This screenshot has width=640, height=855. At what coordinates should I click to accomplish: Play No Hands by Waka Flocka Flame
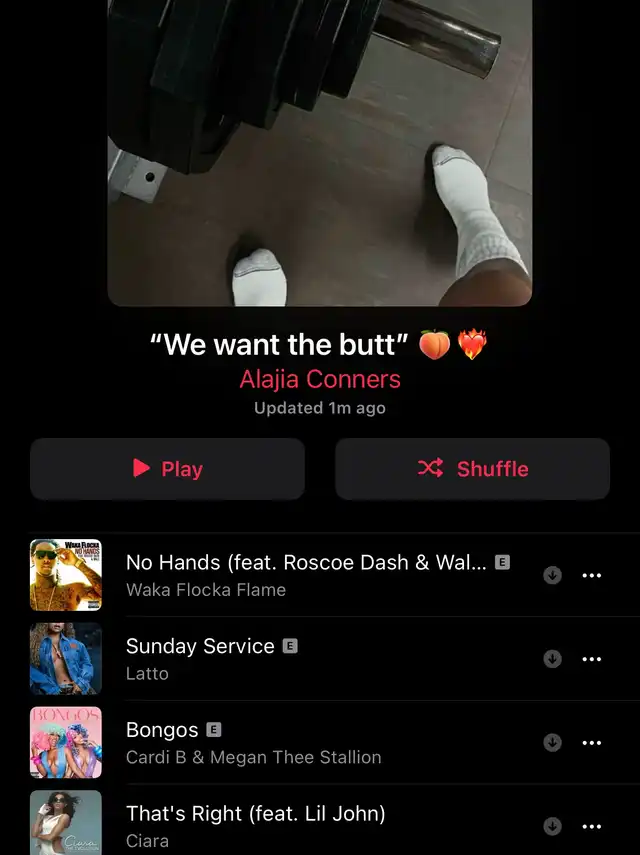tap(305, 575)
